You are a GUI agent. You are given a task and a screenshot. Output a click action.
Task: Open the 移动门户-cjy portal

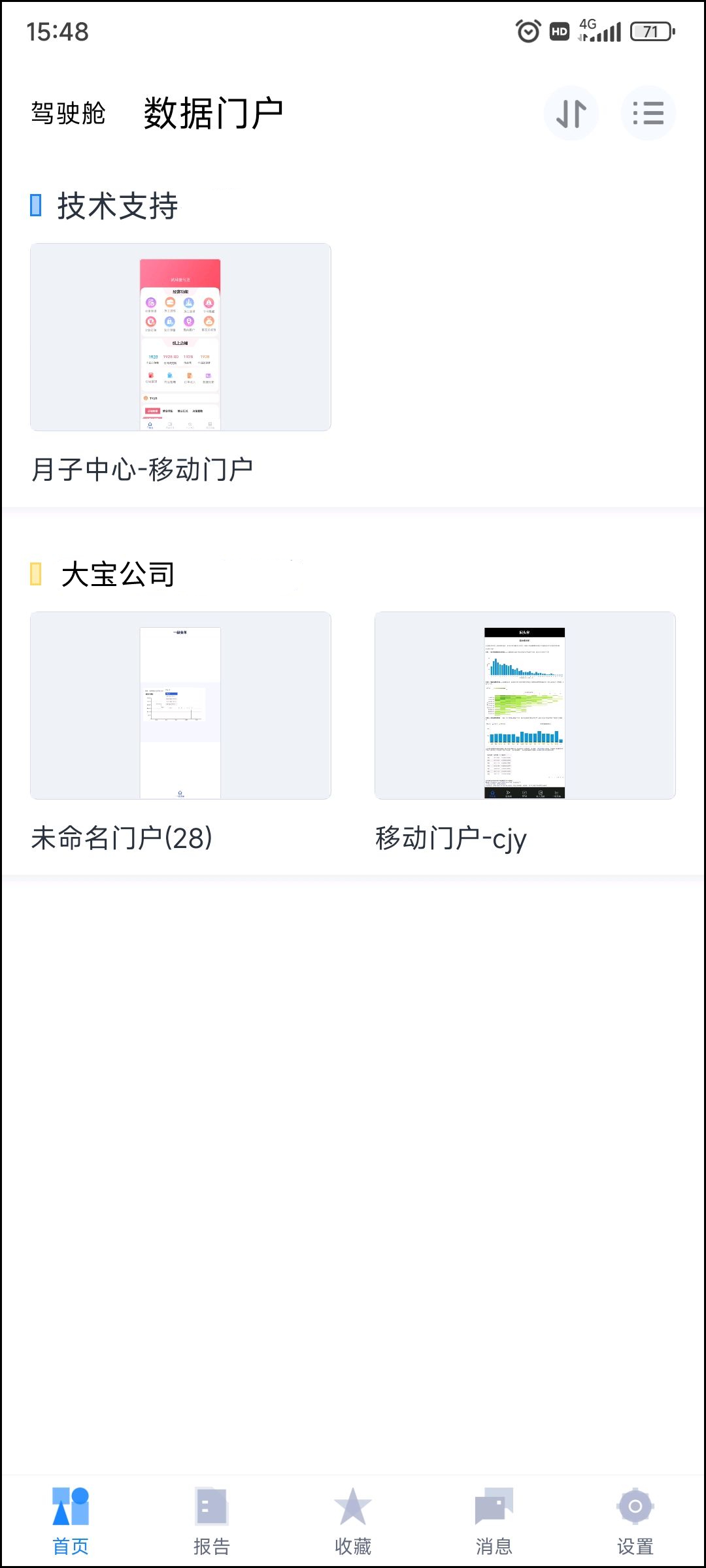click(x=524, y=706)
